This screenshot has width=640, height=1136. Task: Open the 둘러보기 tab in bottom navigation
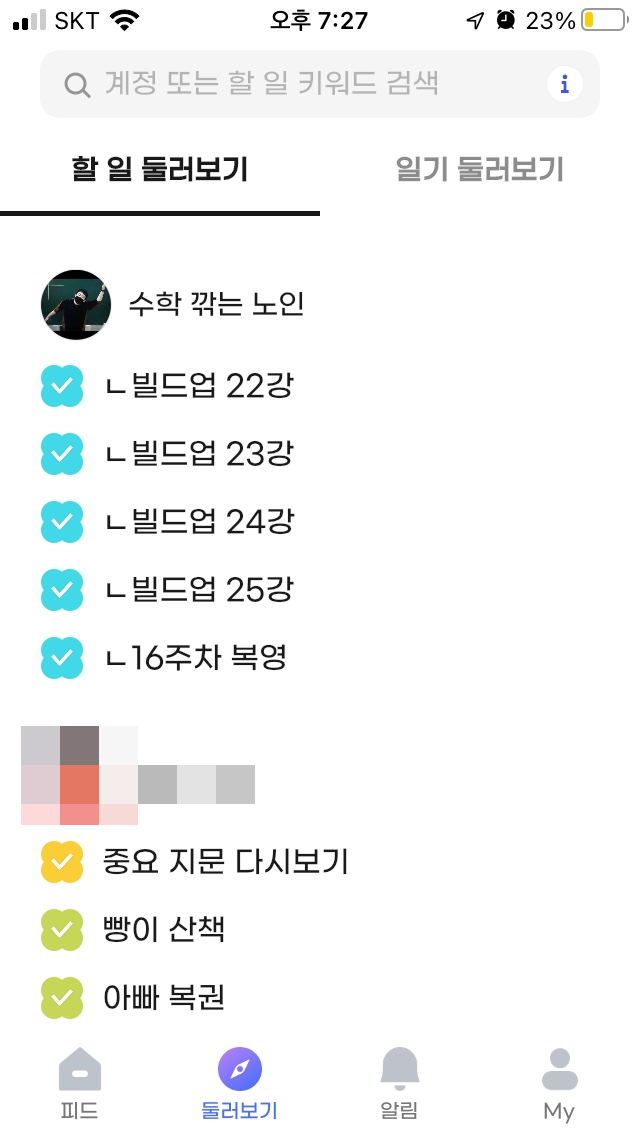[x=240, y=1083]
